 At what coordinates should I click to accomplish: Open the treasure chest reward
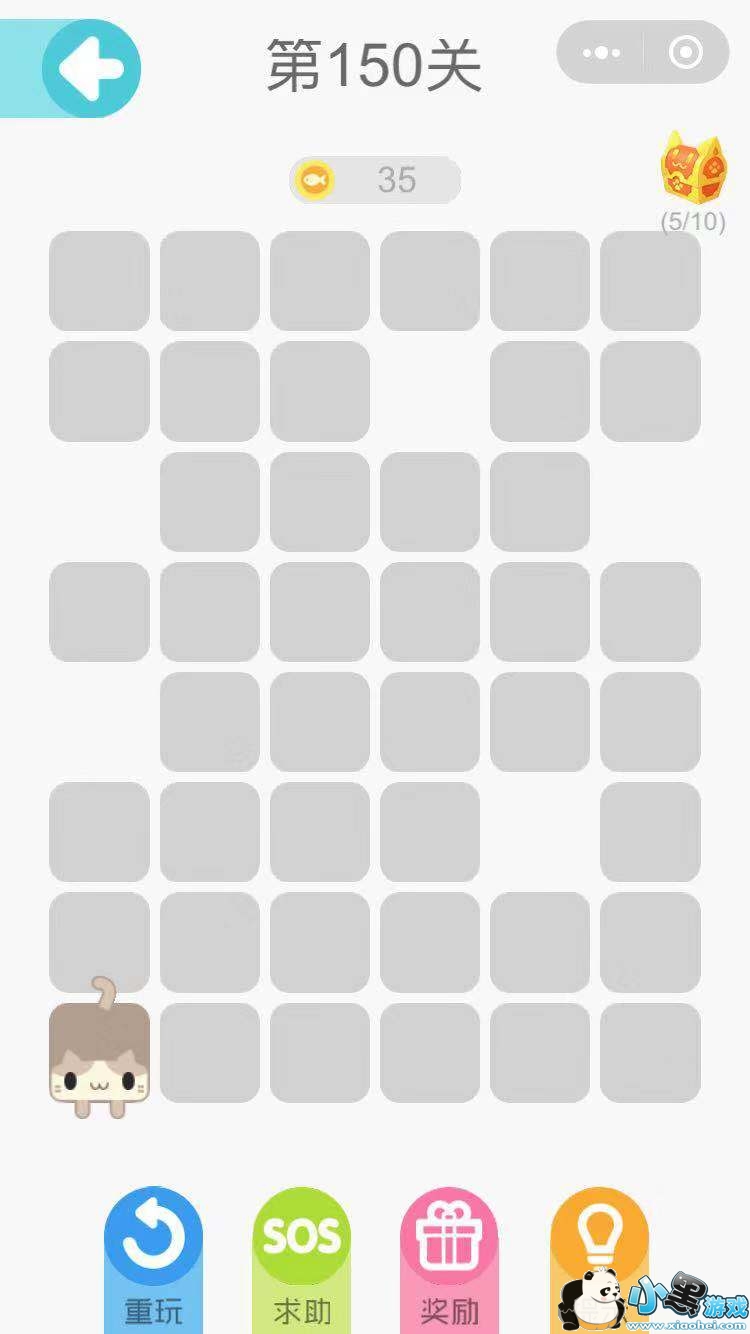(x=692, y=170)
